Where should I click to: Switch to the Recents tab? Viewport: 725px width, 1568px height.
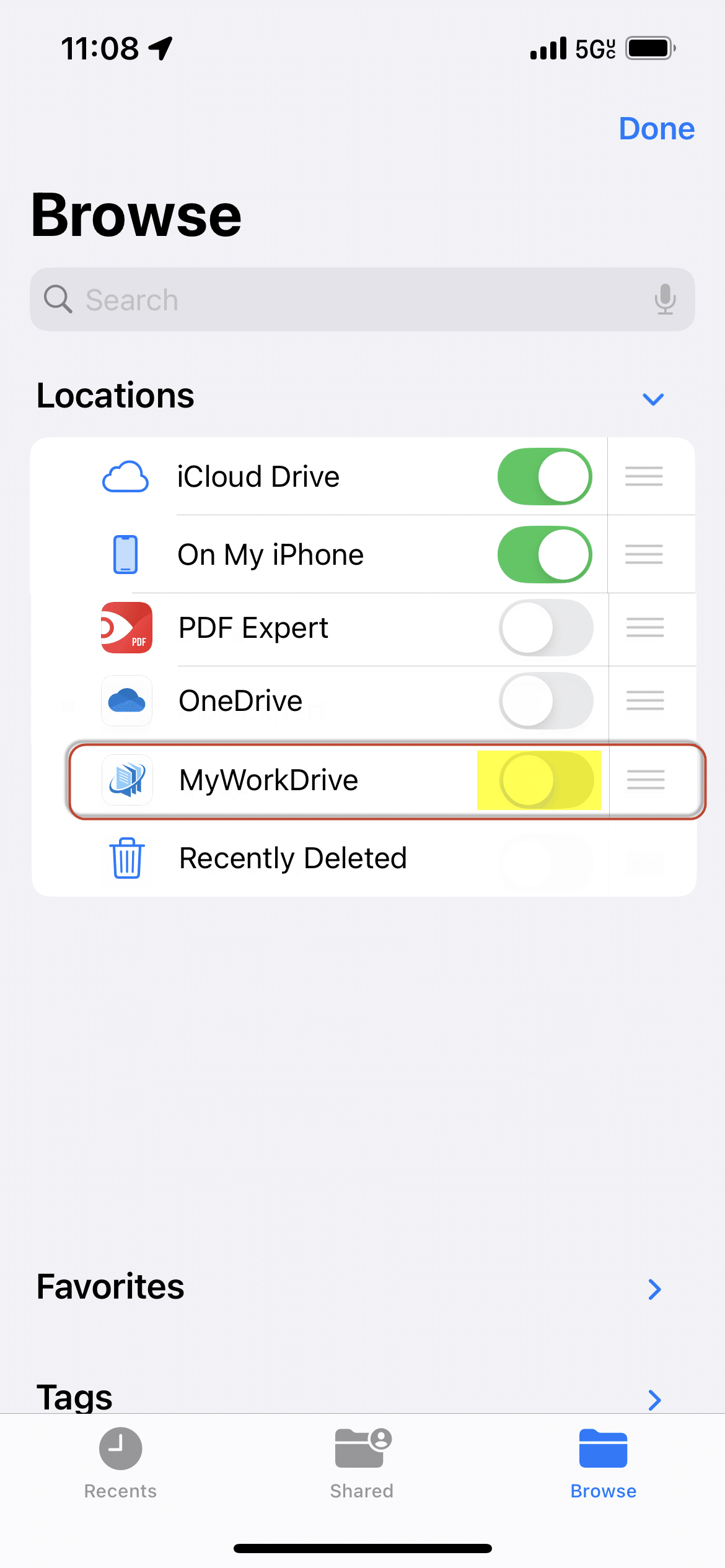click(x=121, y=1463)
